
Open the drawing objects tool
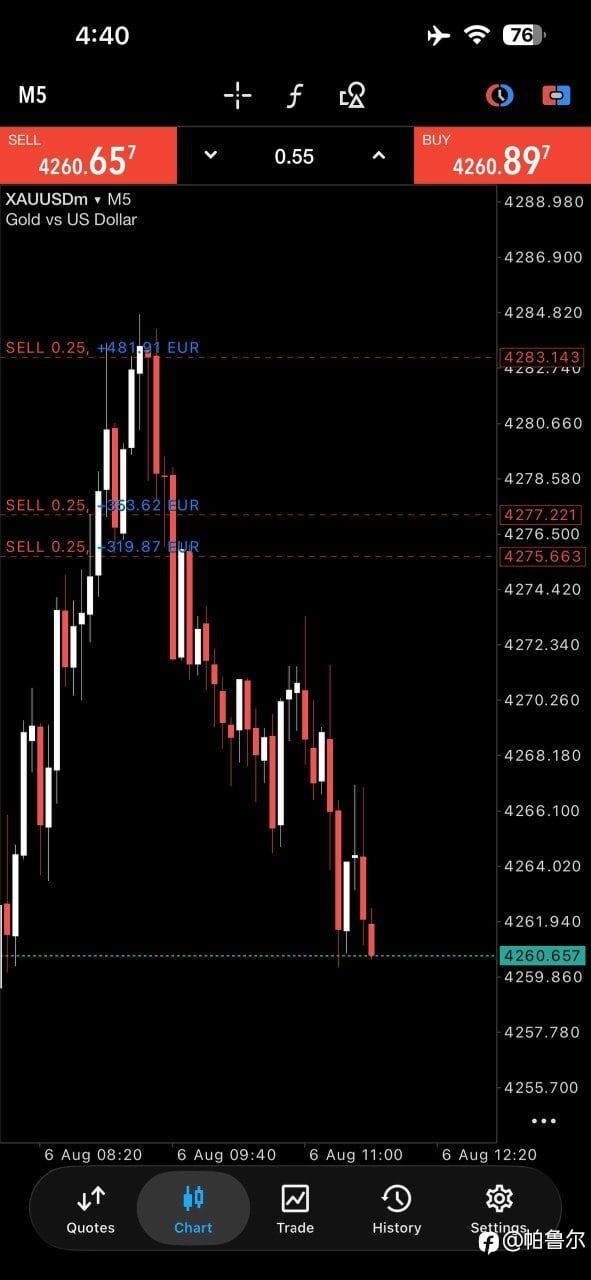(x=352, y=96)
